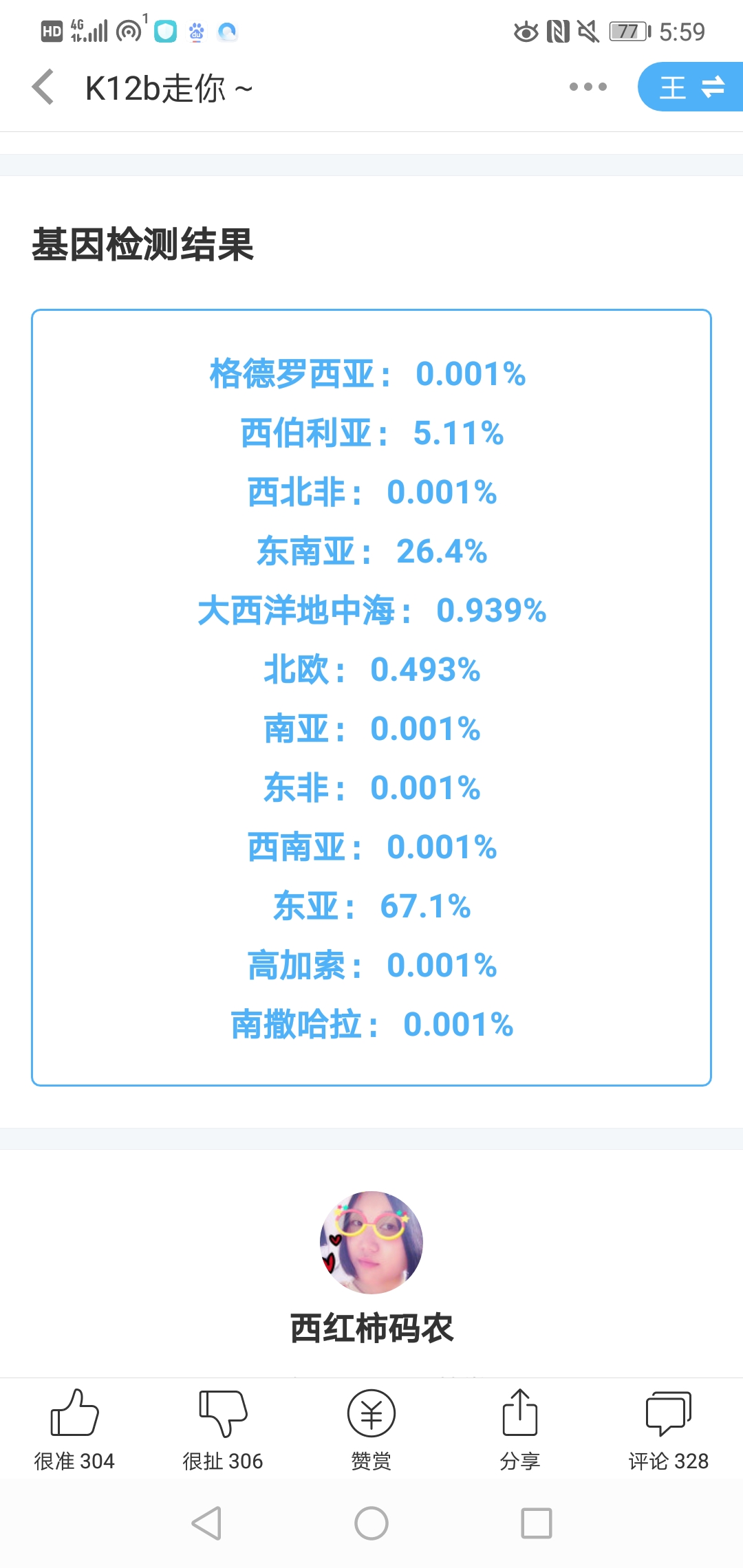Vote 很准 with the thumbs-up
The height and width of the screenshot is (1568, 743).
point(74,1429)
